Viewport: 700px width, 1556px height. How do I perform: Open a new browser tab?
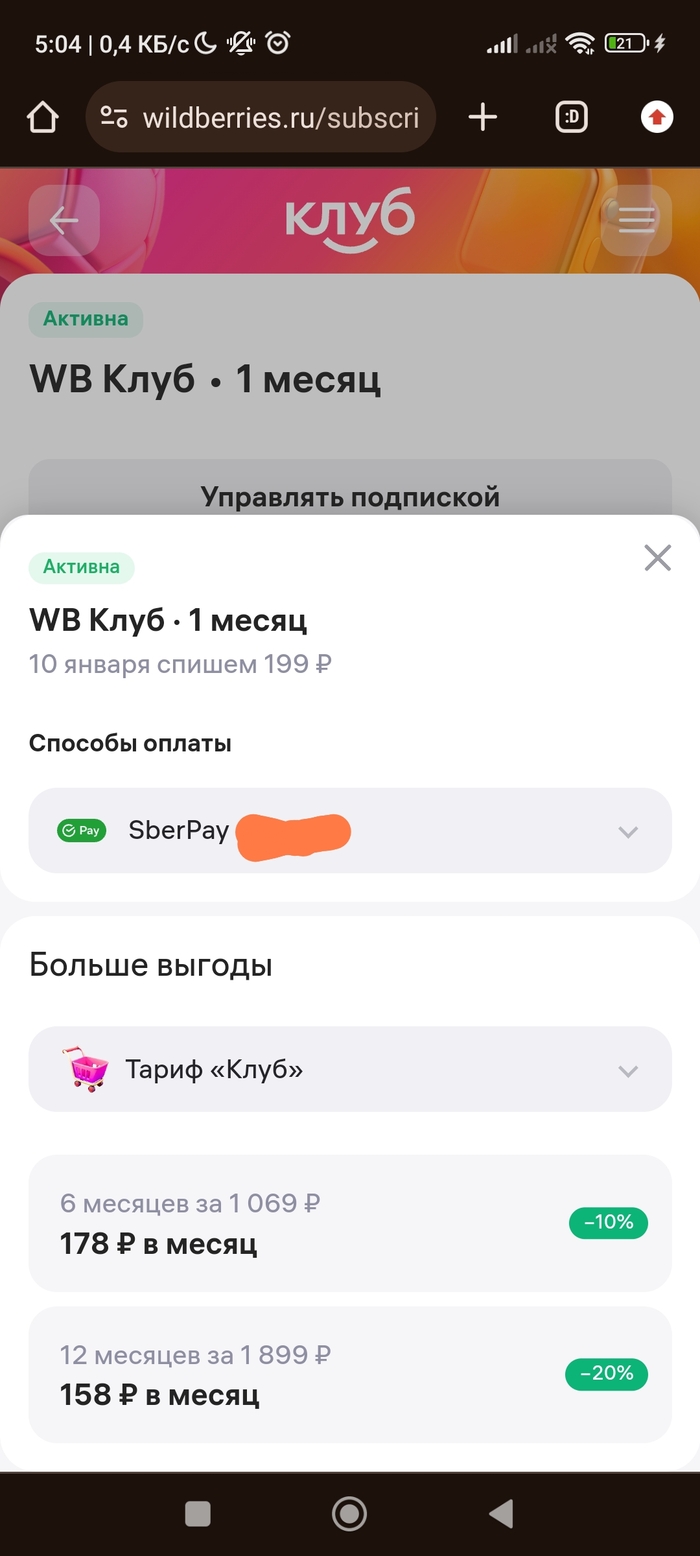[x=483, y=118]
